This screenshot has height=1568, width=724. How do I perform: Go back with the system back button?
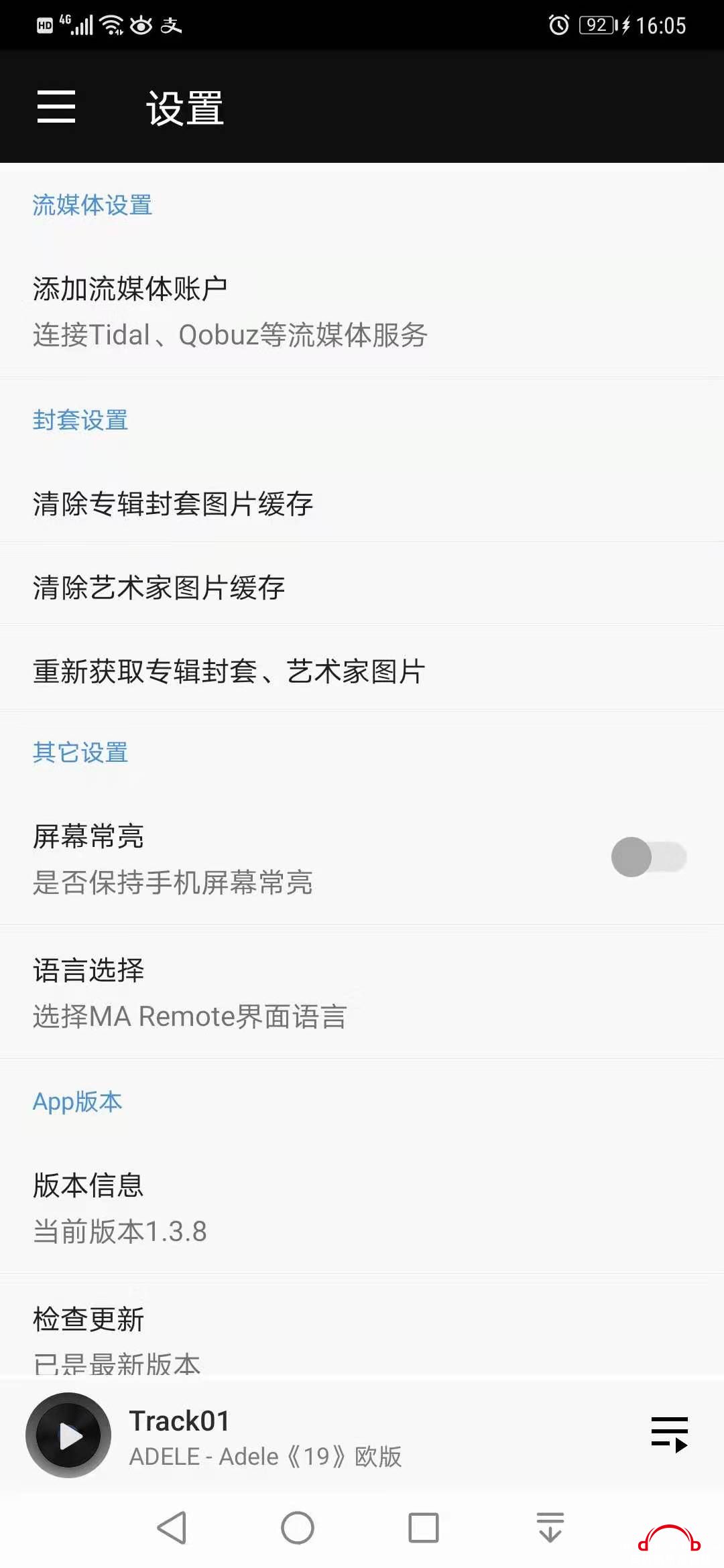tap(172, 1528)
